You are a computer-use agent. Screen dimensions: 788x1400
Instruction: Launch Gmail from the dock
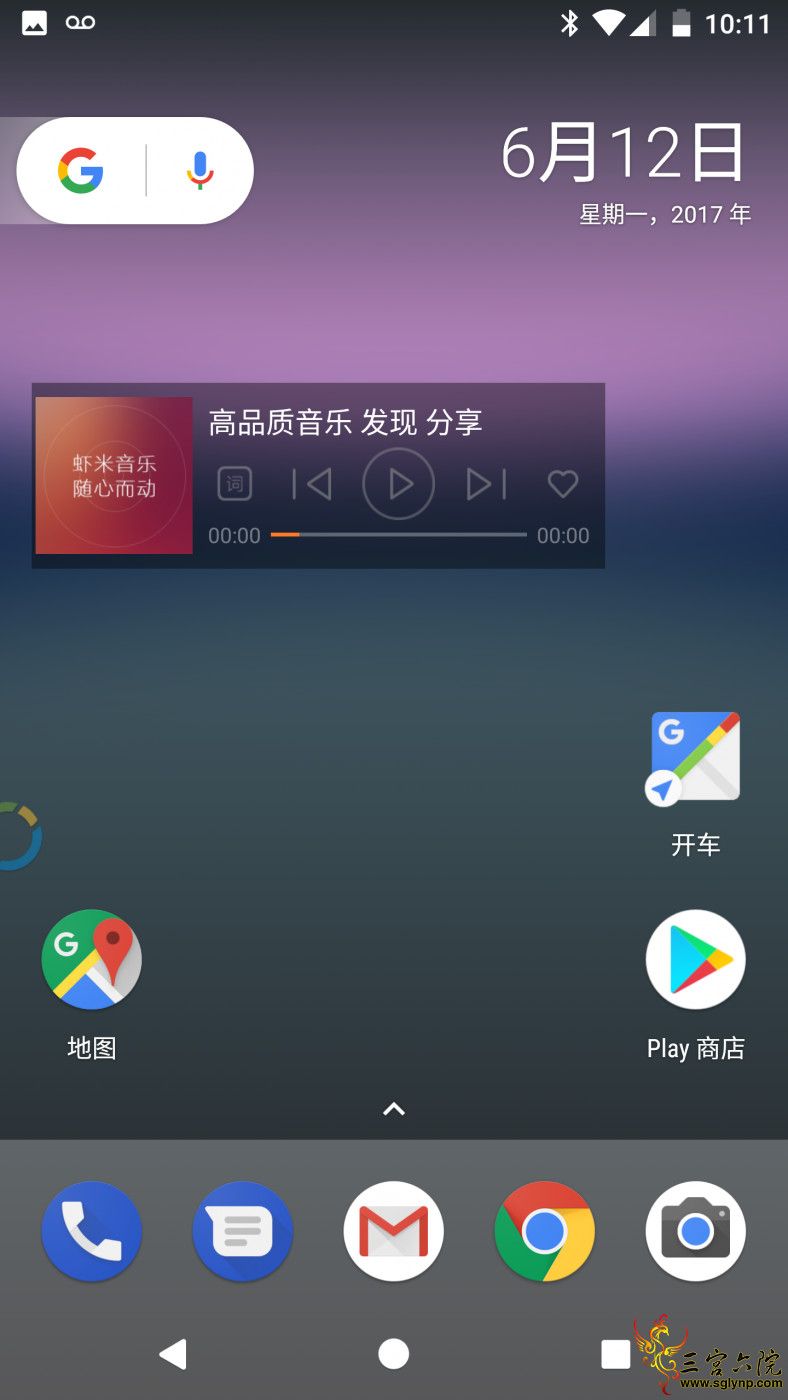tap(394, 1232)
